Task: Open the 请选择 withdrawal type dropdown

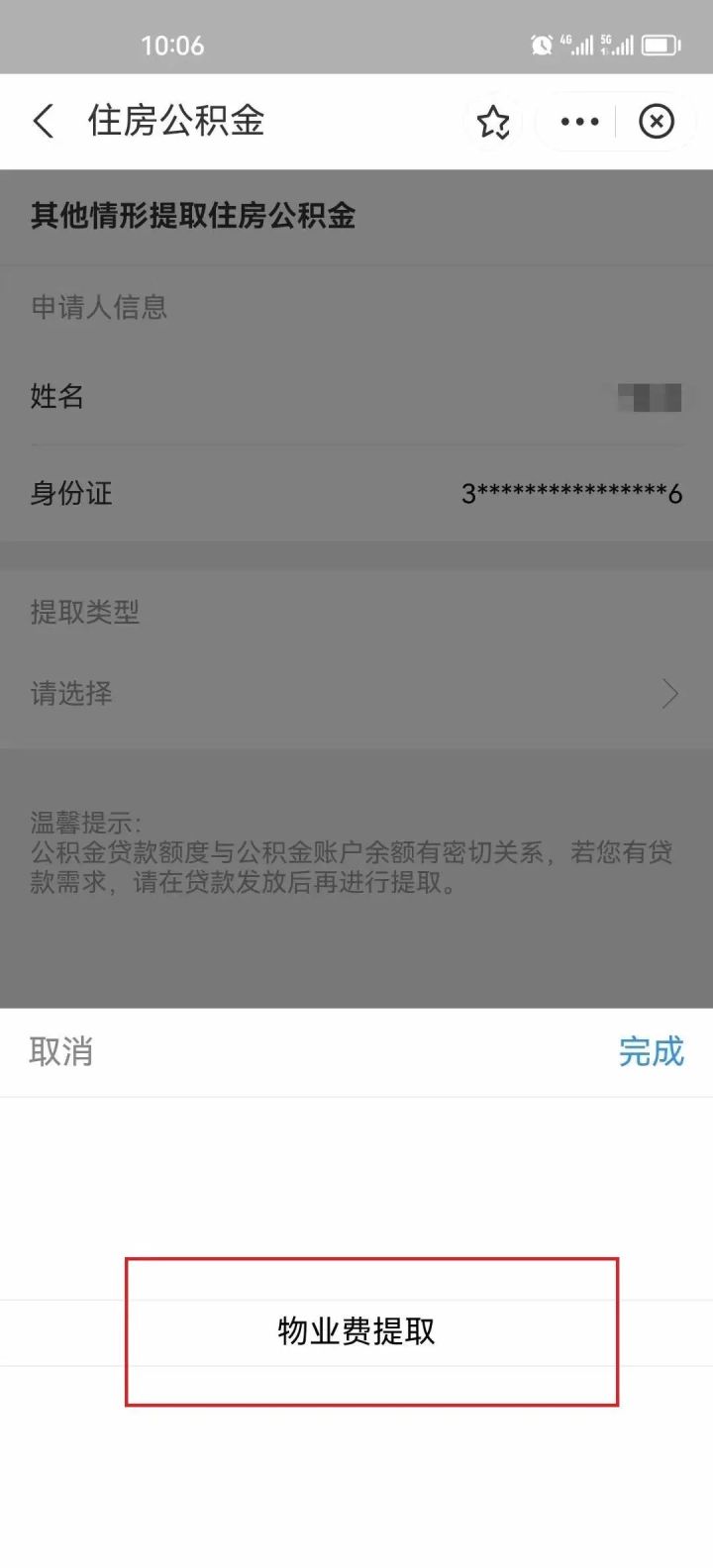Action: pyautogui.click(x=356, y=694)
